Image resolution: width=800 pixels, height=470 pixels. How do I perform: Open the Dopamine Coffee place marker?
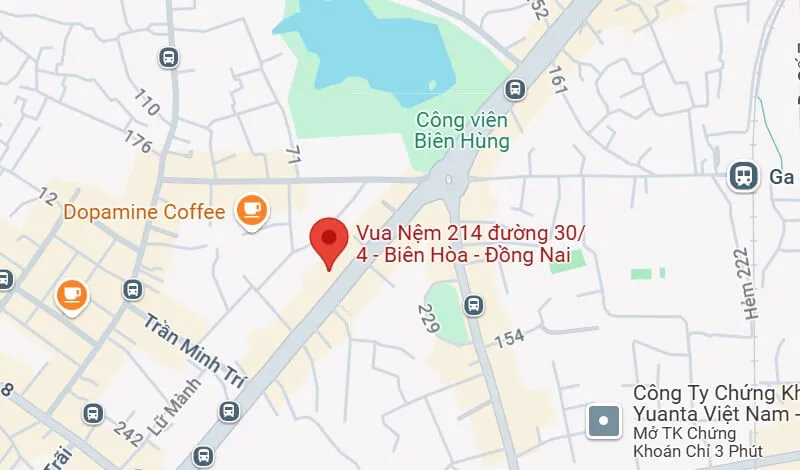250,209
